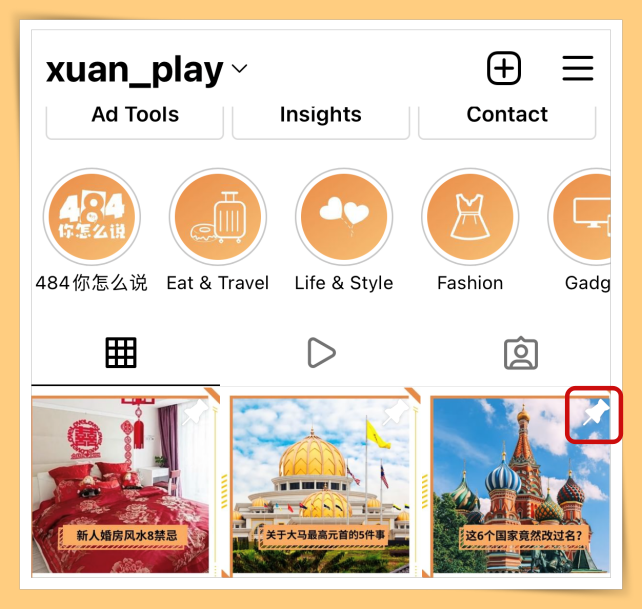Switch to the tagged photos tab
642x609 pixels.
pyautogui.click(x=520, y=352)
